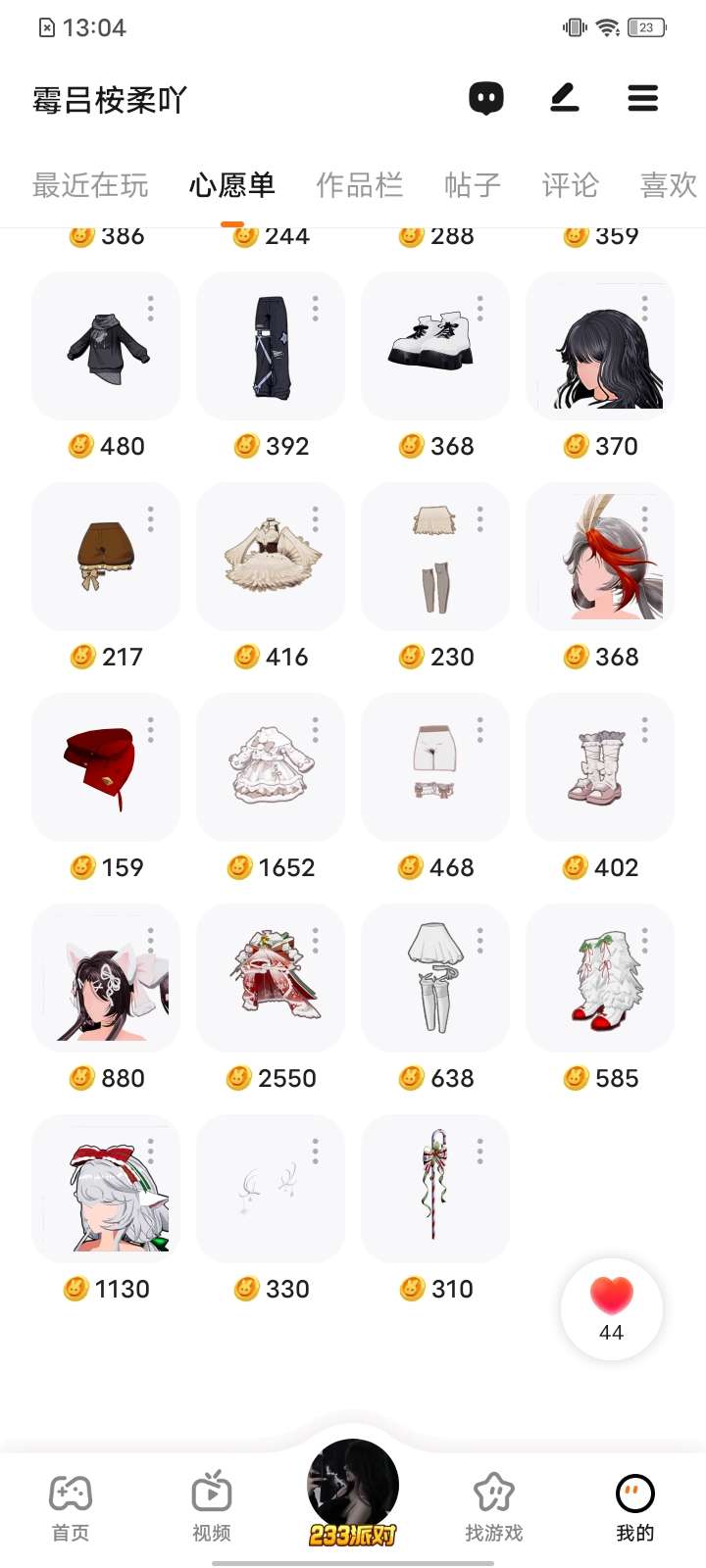This screenshot has width=706, height=1568.
Task: Switch to the 评论 tab
Action: coord(570,185)
